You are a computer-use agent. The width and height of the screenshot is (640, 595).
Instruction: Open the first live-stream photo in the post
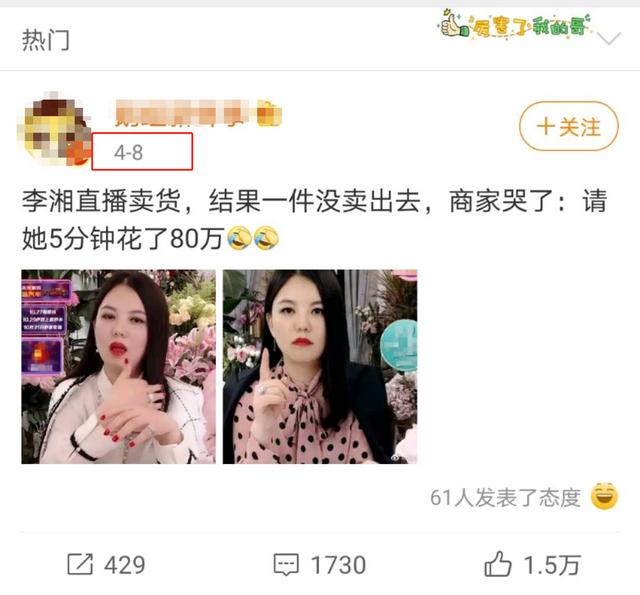(x=118, y=366)
